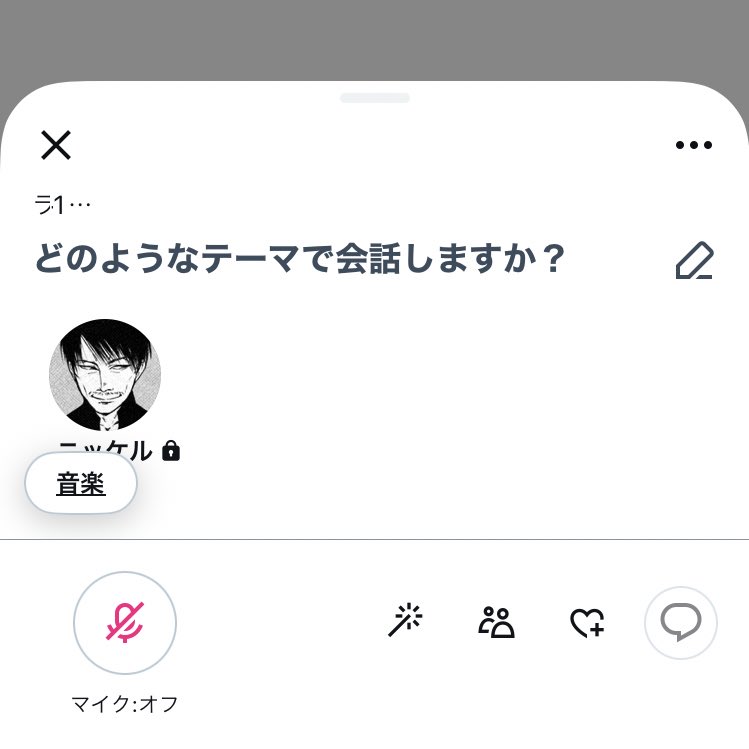749x749 pixels.
Task: Close the Space sheet with the X
Action: click(56, 145)
